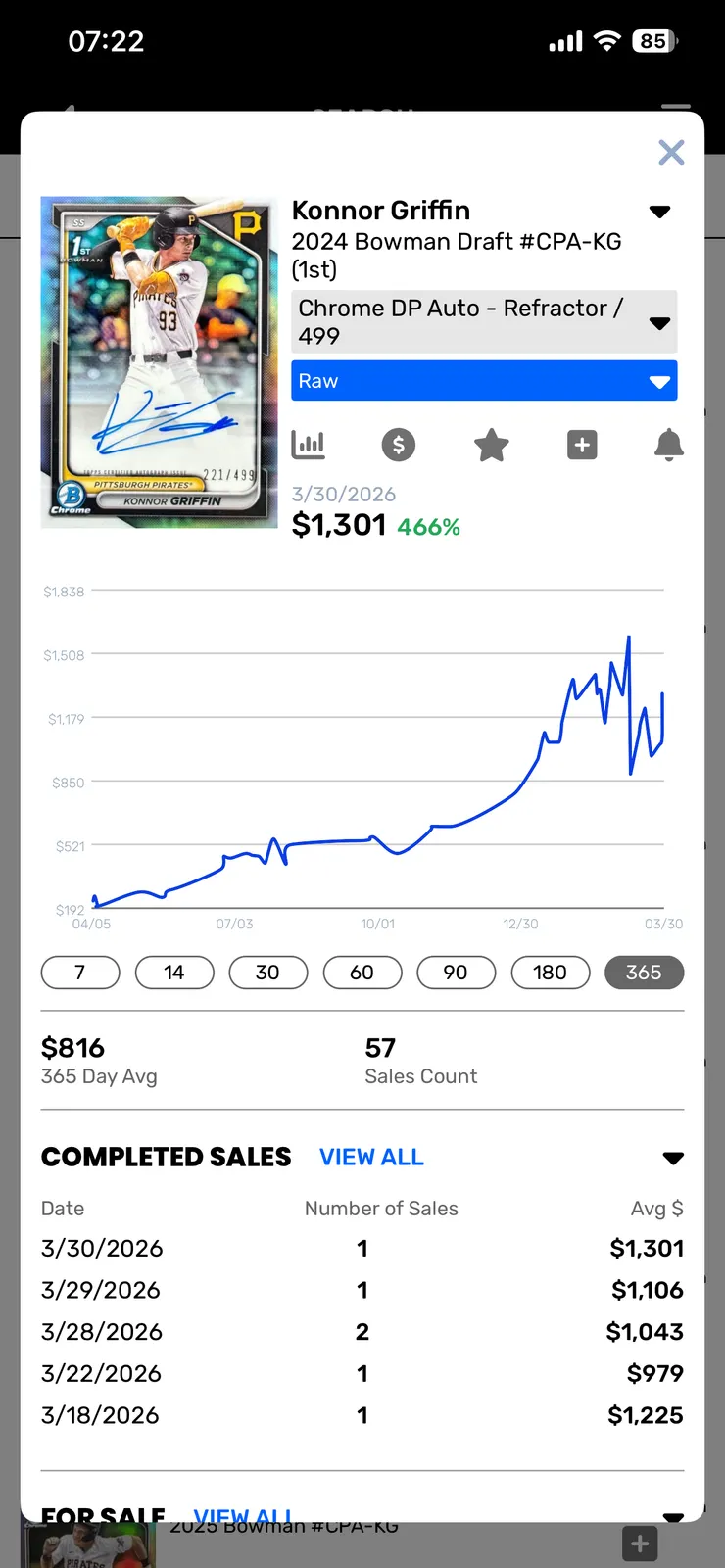The height and width of the screenshot is (1568, 725).
Task: Select the 365 day range
Action: click(644, 973)
